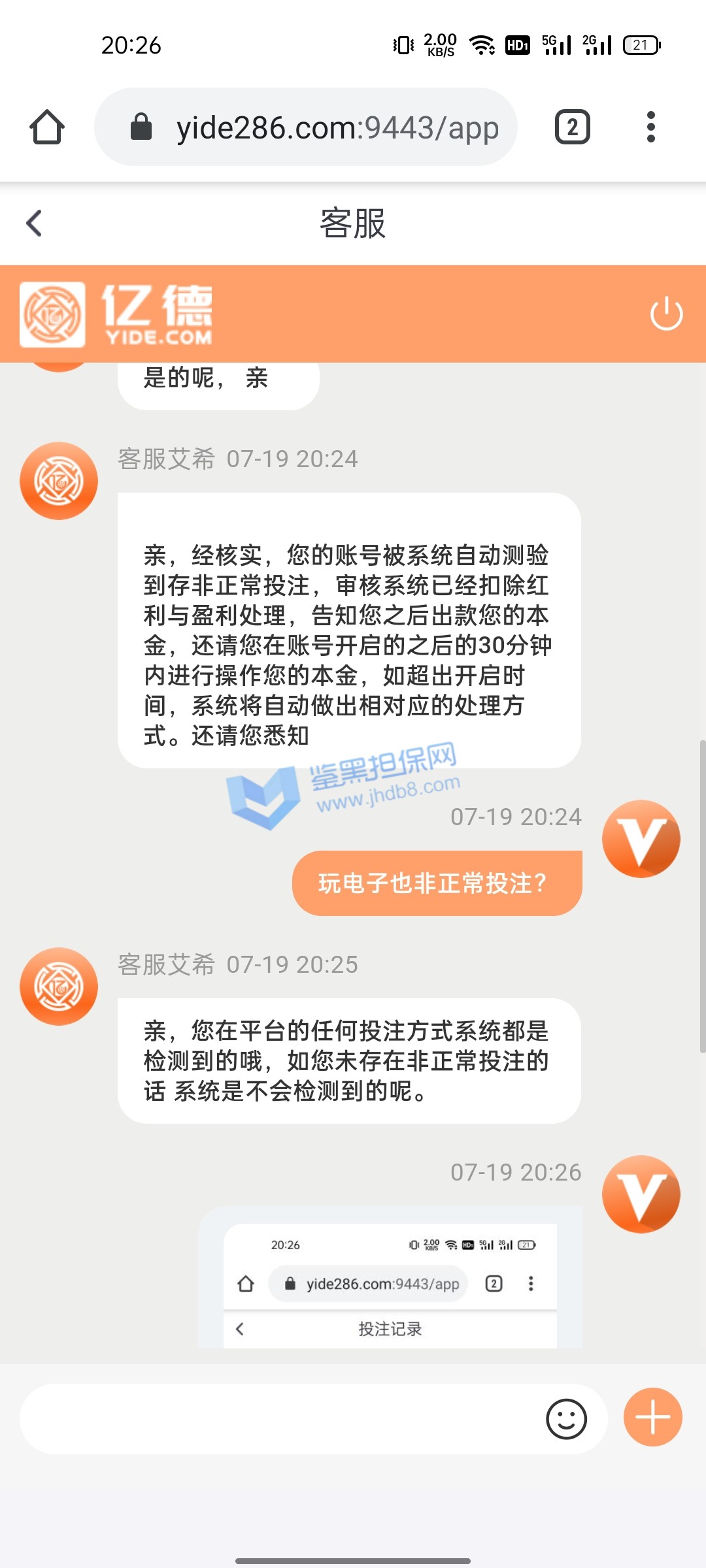Viewport: 706px width, 1568px height.
Task: Go back from the 客服 chat page
Action: pos(34,223)
